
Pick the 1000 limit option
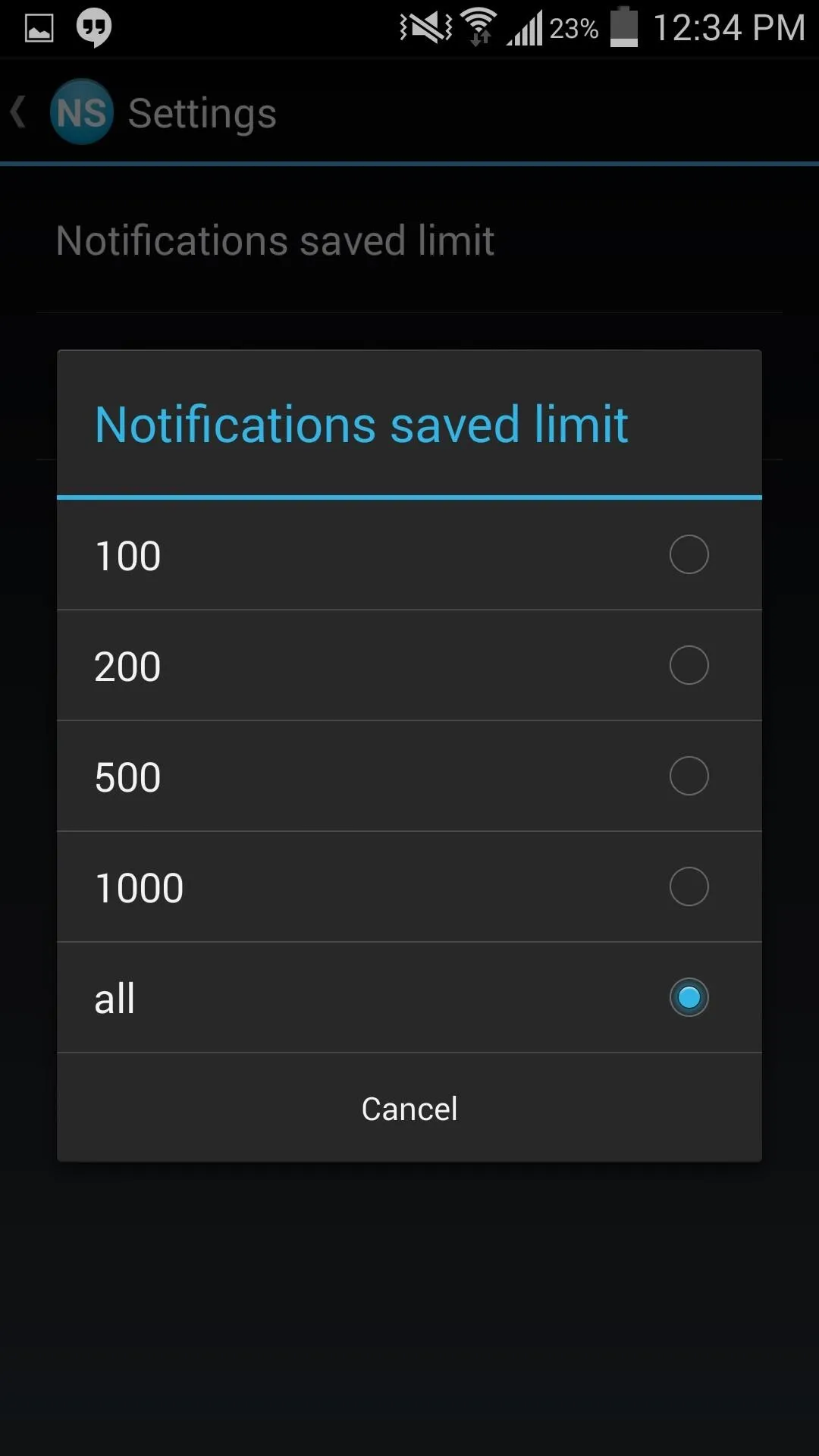409,887
